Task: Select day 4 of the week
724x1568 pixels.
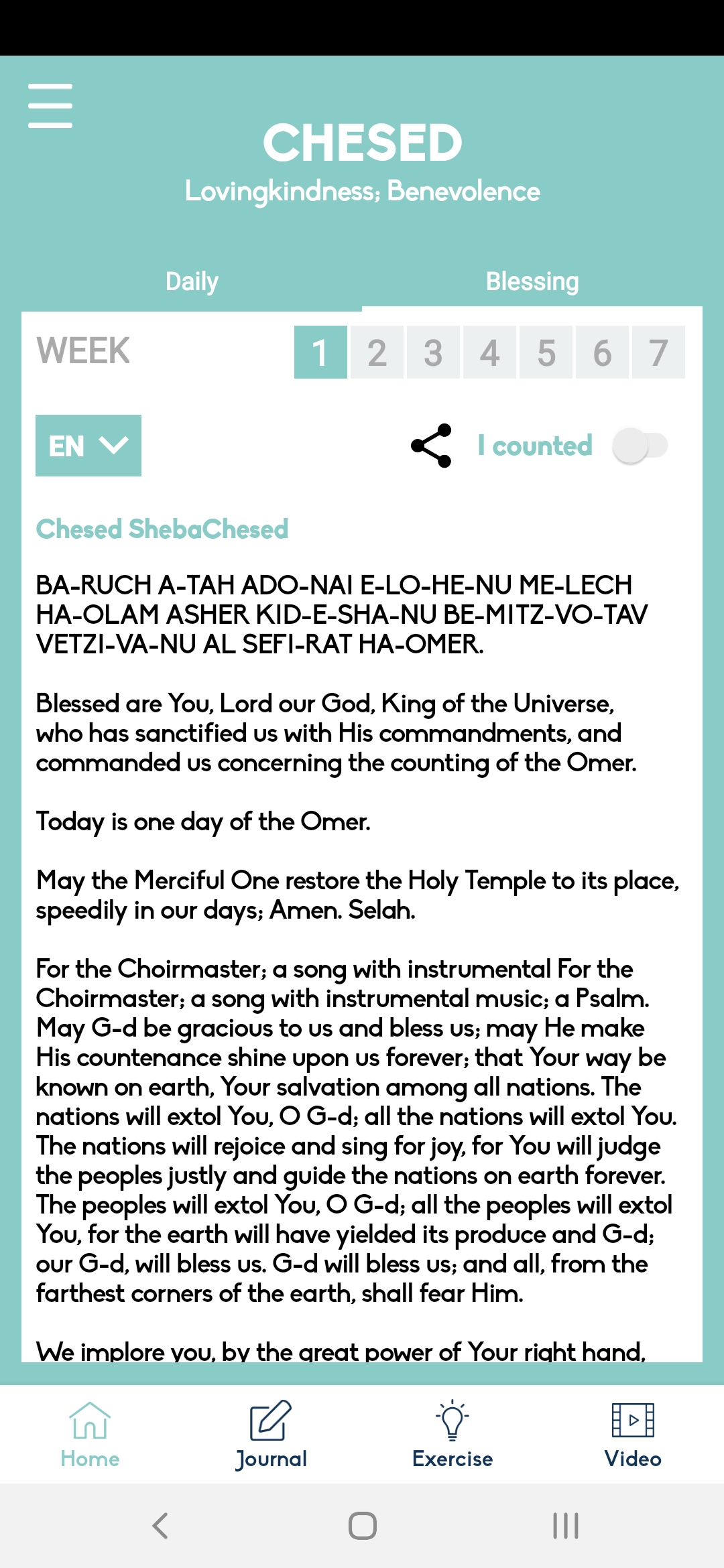Action: pos(489,352)
